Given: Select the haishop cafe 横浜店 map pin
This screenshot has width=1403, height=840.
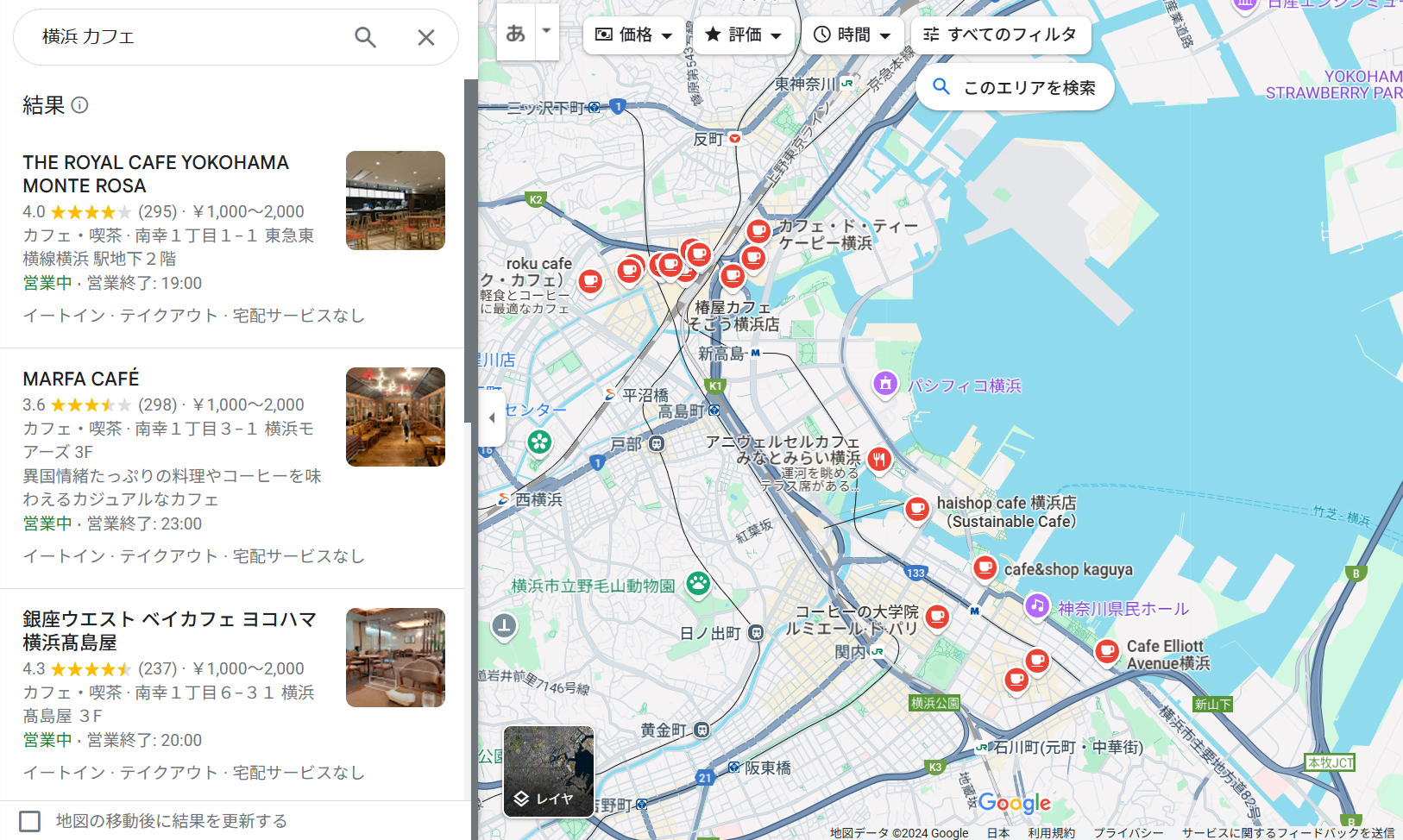Looking at the screenshot, I should click(x=917, y=509).
